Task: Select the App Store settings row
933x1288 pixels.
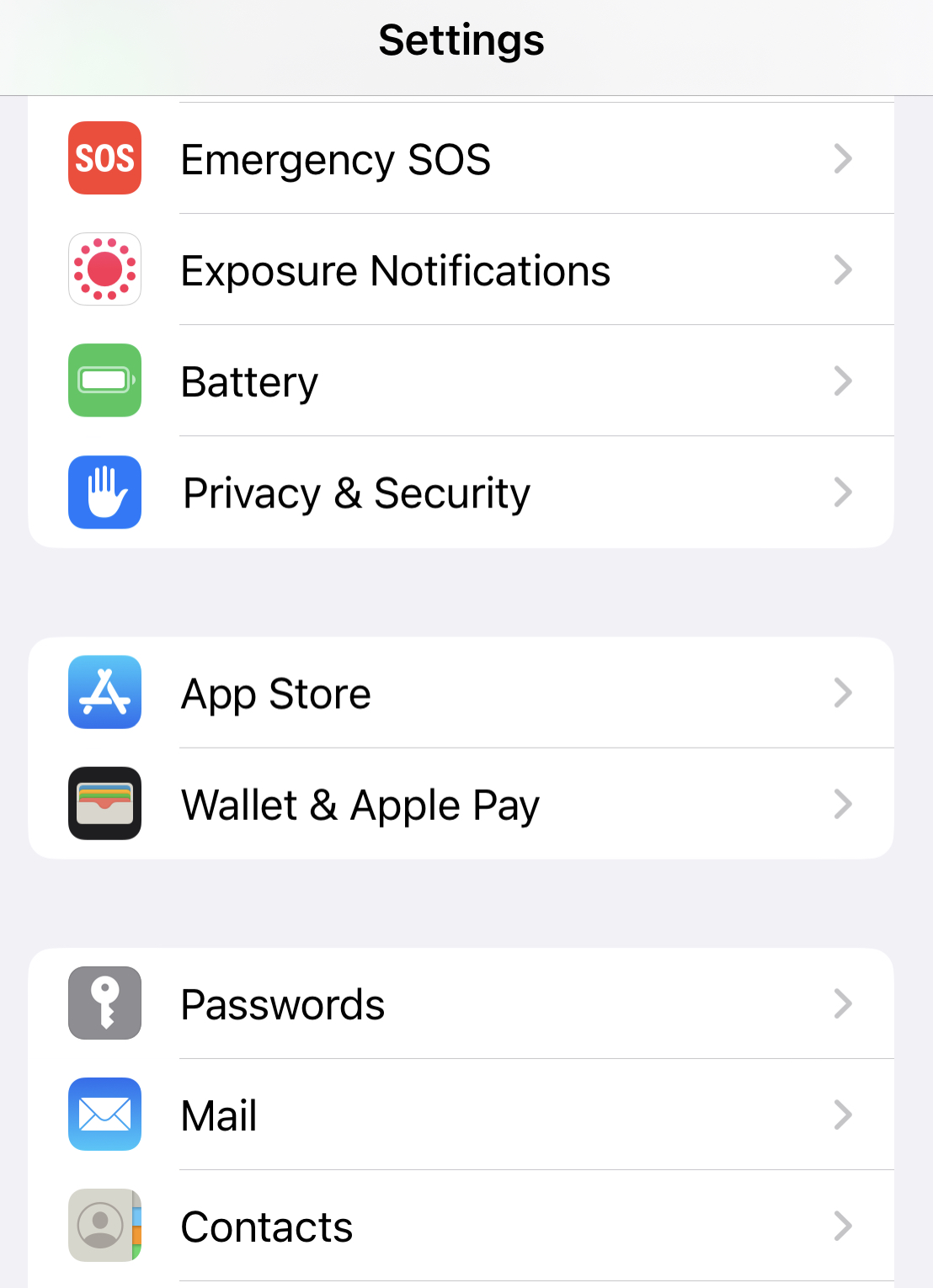Action: [x=463, y=692]
